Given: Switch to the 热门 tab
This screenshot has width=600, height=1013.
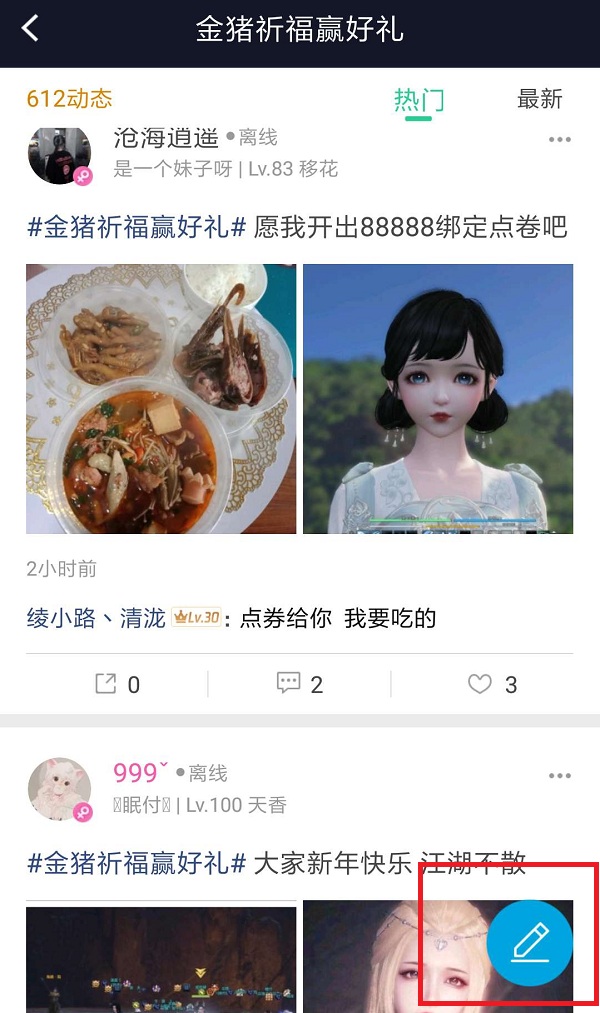Looking at the screenshot, I should (x=418, y=99).
